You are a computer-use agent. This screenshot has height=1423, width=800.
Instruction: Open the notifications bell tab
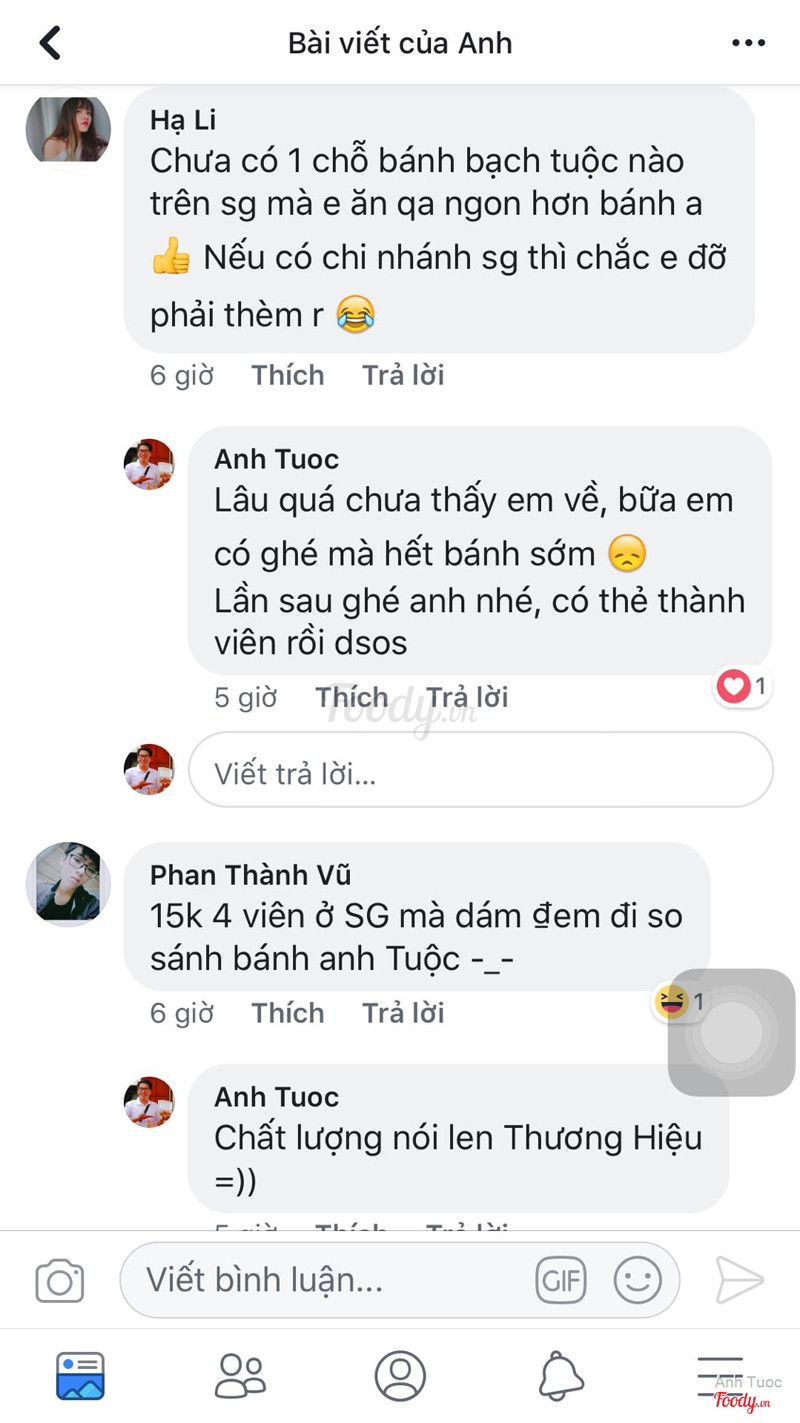(561, 1376)
